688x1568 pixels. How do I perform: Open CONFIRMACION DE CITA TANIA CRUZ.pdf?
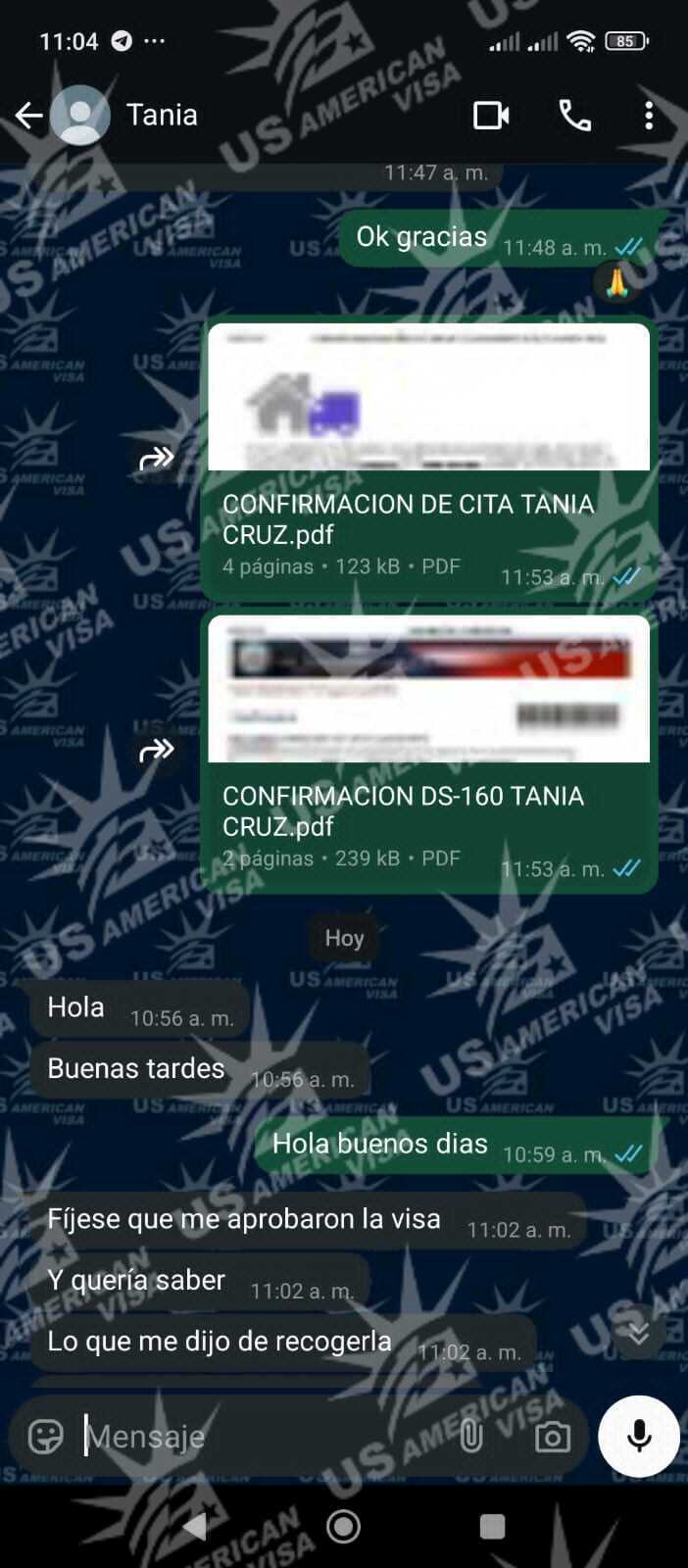pos(428,459)
